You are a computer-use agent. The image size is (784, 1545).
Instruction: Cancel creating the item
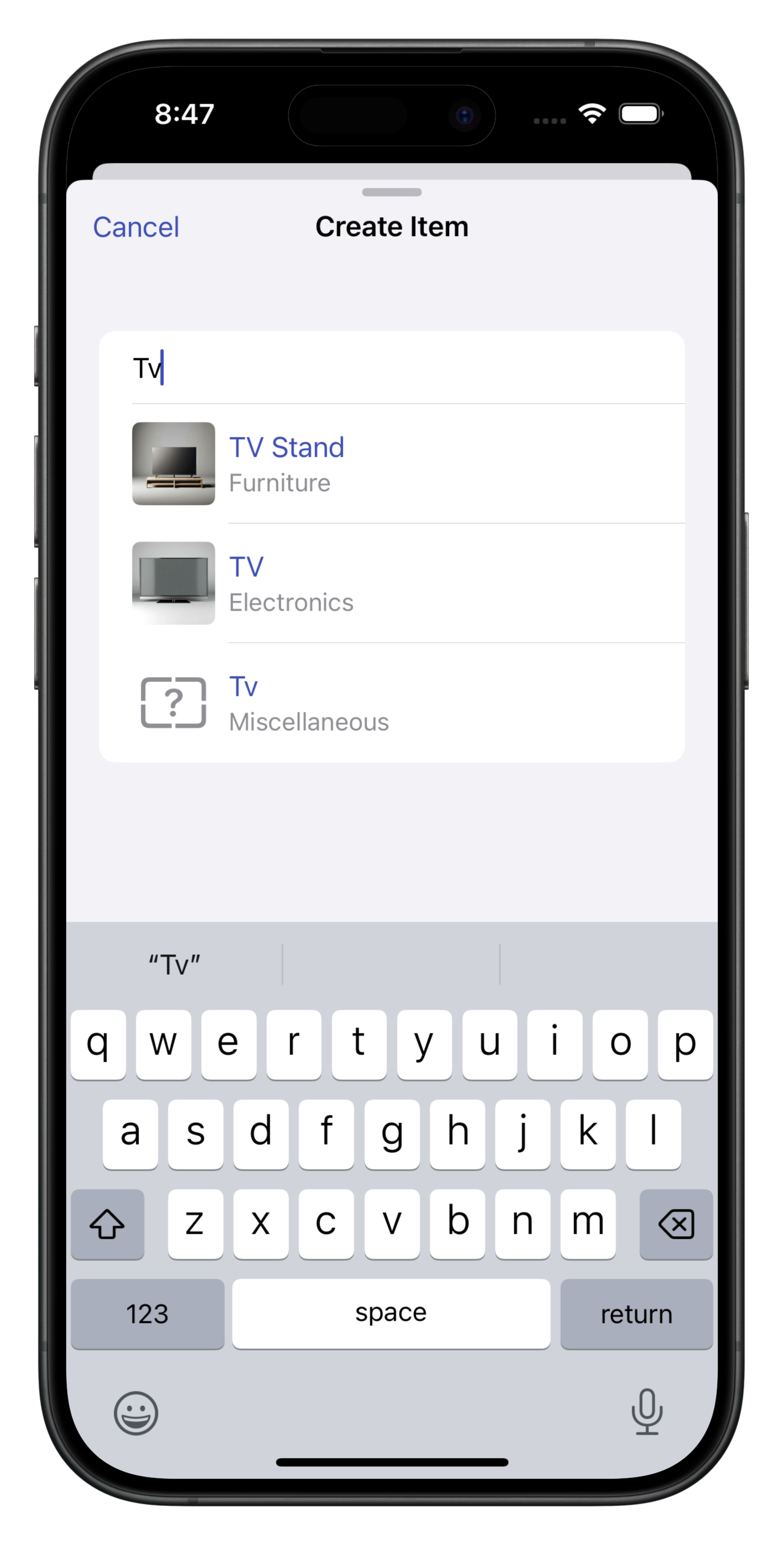[136, 227]
